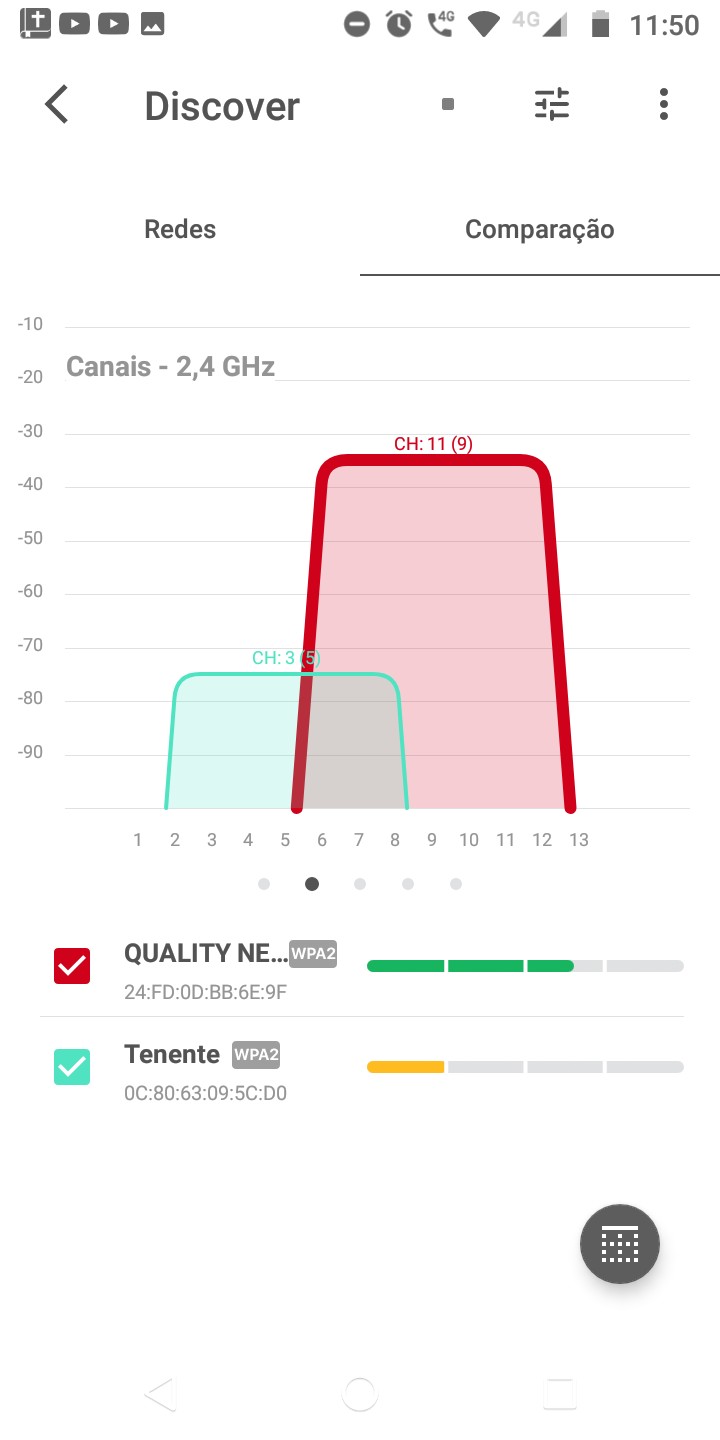Image resolution: width=720 pixels, height=1440 pixels.
Task: Tap the system home button
Action: [x=359, y=1393]
